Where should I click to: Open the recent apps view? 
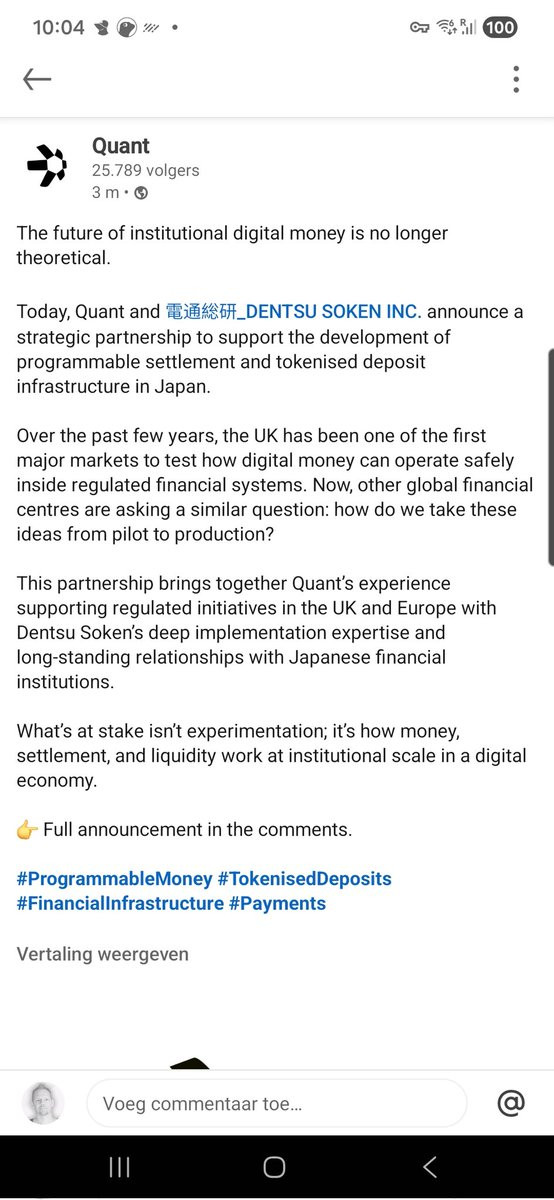(119, 1167)
